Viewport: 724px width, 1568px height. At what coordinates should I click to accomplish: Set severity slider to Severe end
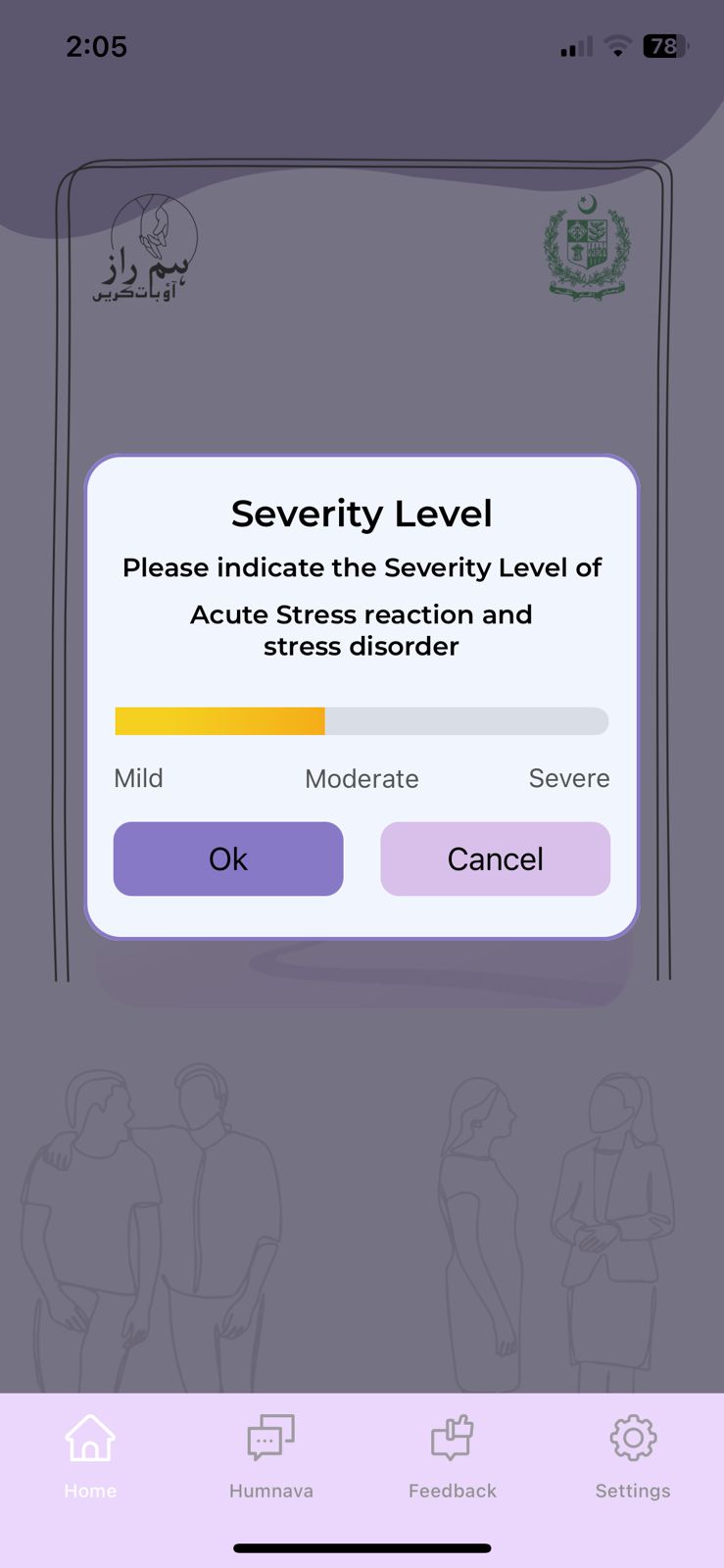click(600, 721)
